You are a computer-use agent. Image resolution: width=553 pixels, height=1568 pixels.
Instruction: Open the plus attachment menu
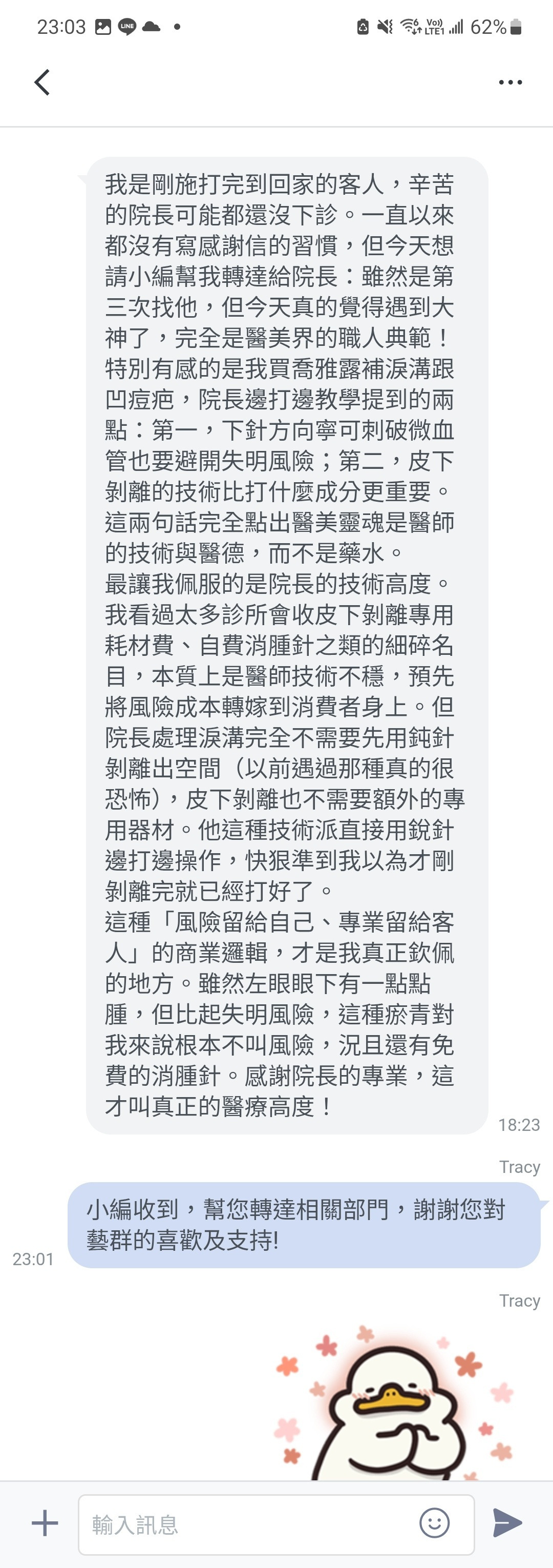click(45, 1523)
